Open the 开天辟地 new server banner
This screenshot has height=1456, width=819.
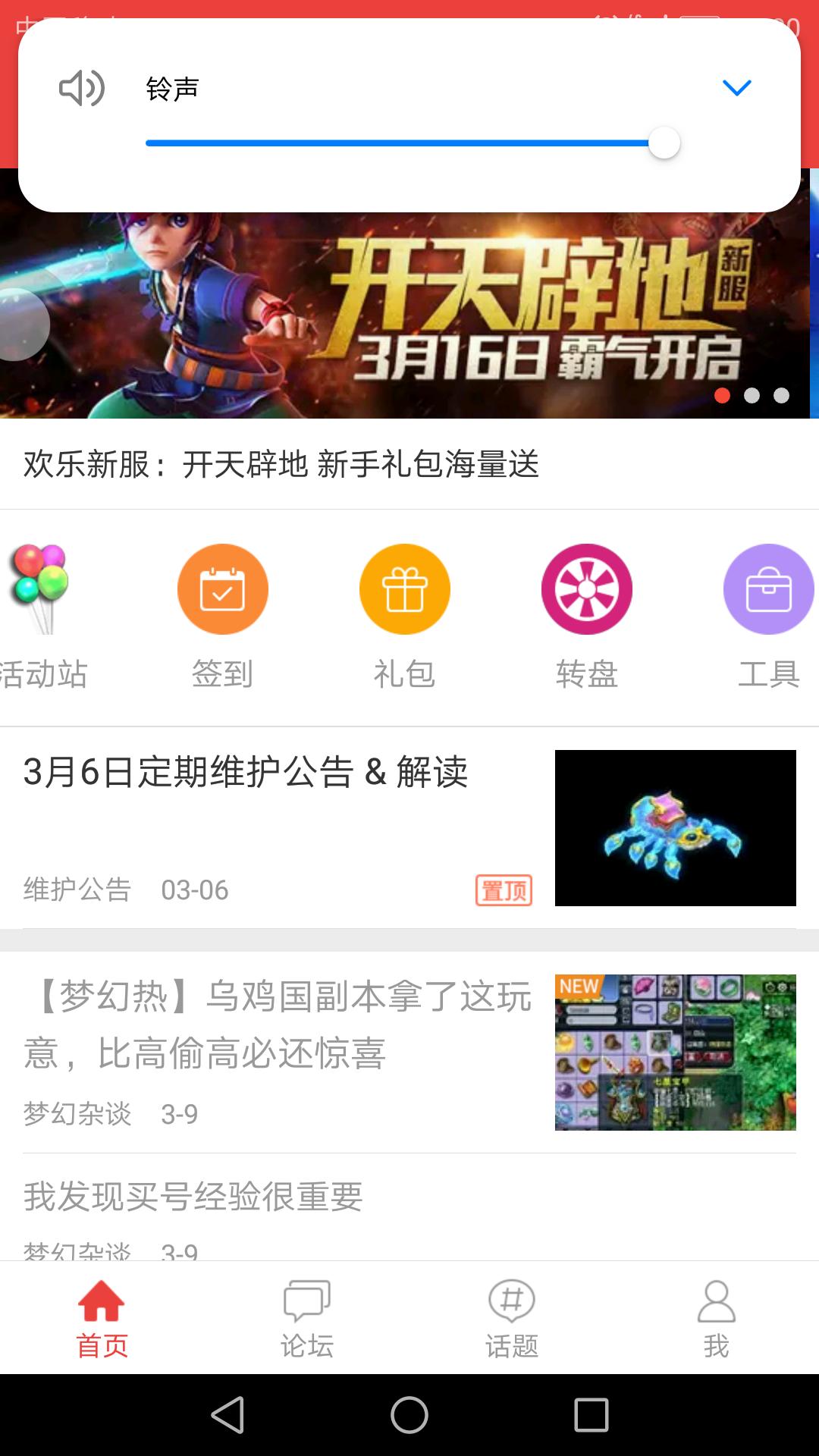tap(409, 315)
